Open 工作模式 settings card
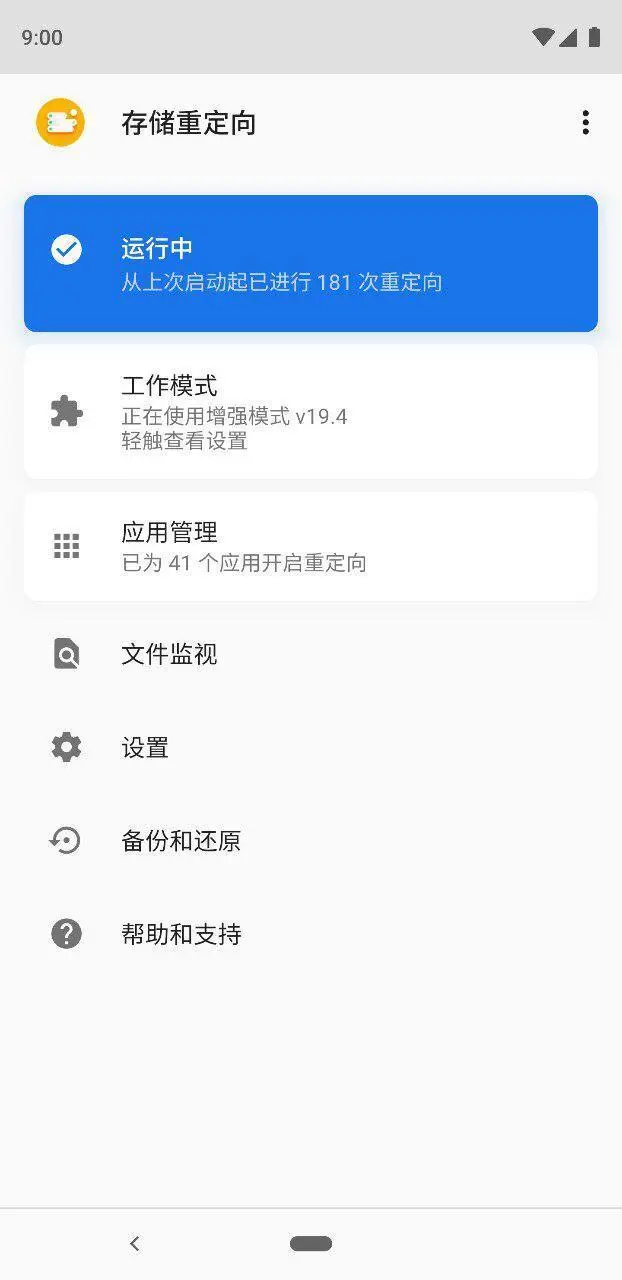622x1280 pixels. tap(310, 412)
